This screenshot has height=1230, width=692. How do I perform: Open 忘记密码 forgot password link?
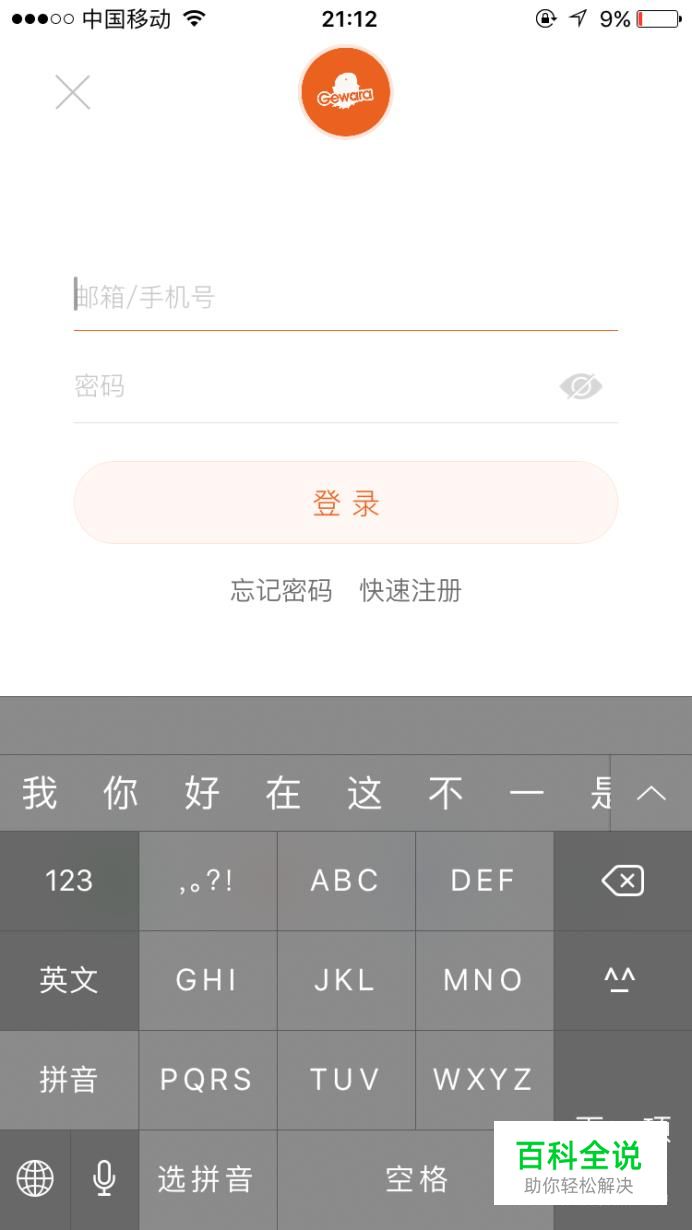(x=281, y=590)
